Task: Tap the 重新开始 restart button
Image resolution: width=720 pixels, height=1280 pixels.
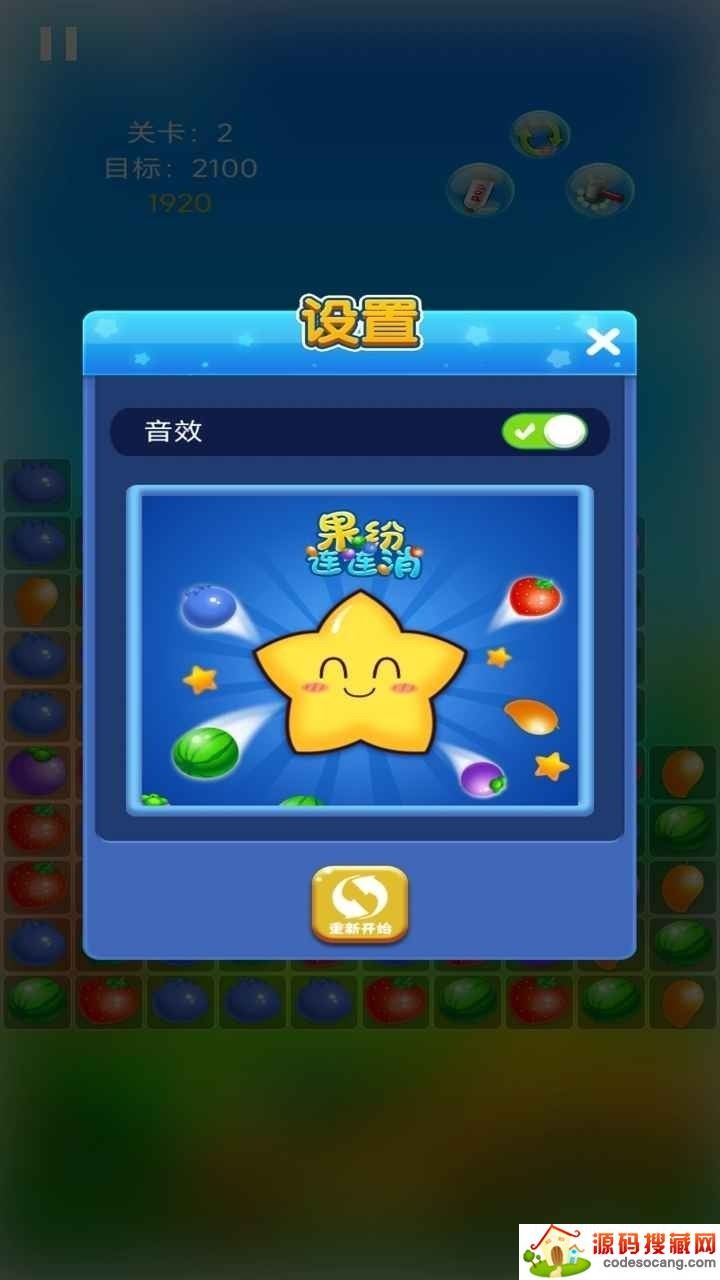Action: [360, 904]
